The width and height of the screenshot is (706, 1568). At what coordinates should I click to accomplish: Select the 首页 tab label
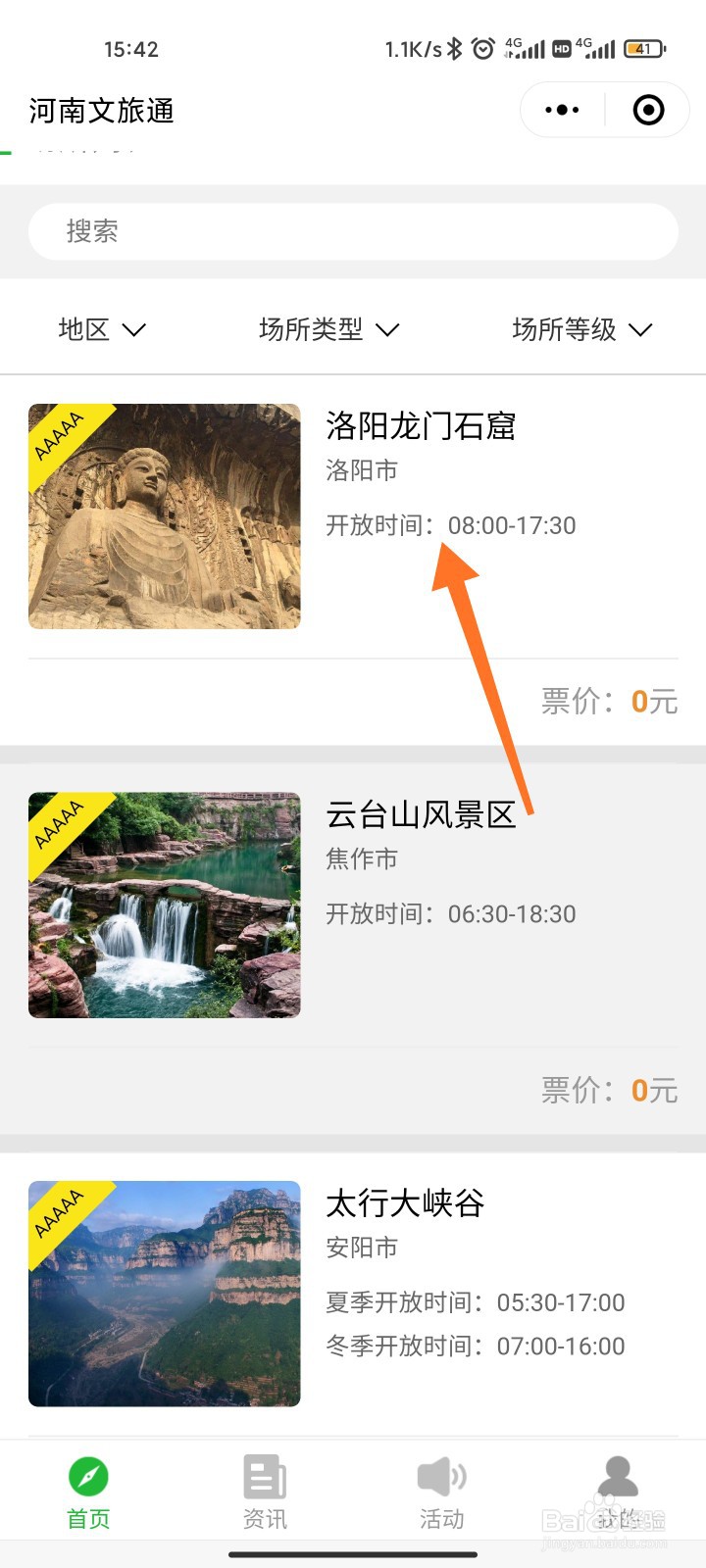click(87, 1519)
